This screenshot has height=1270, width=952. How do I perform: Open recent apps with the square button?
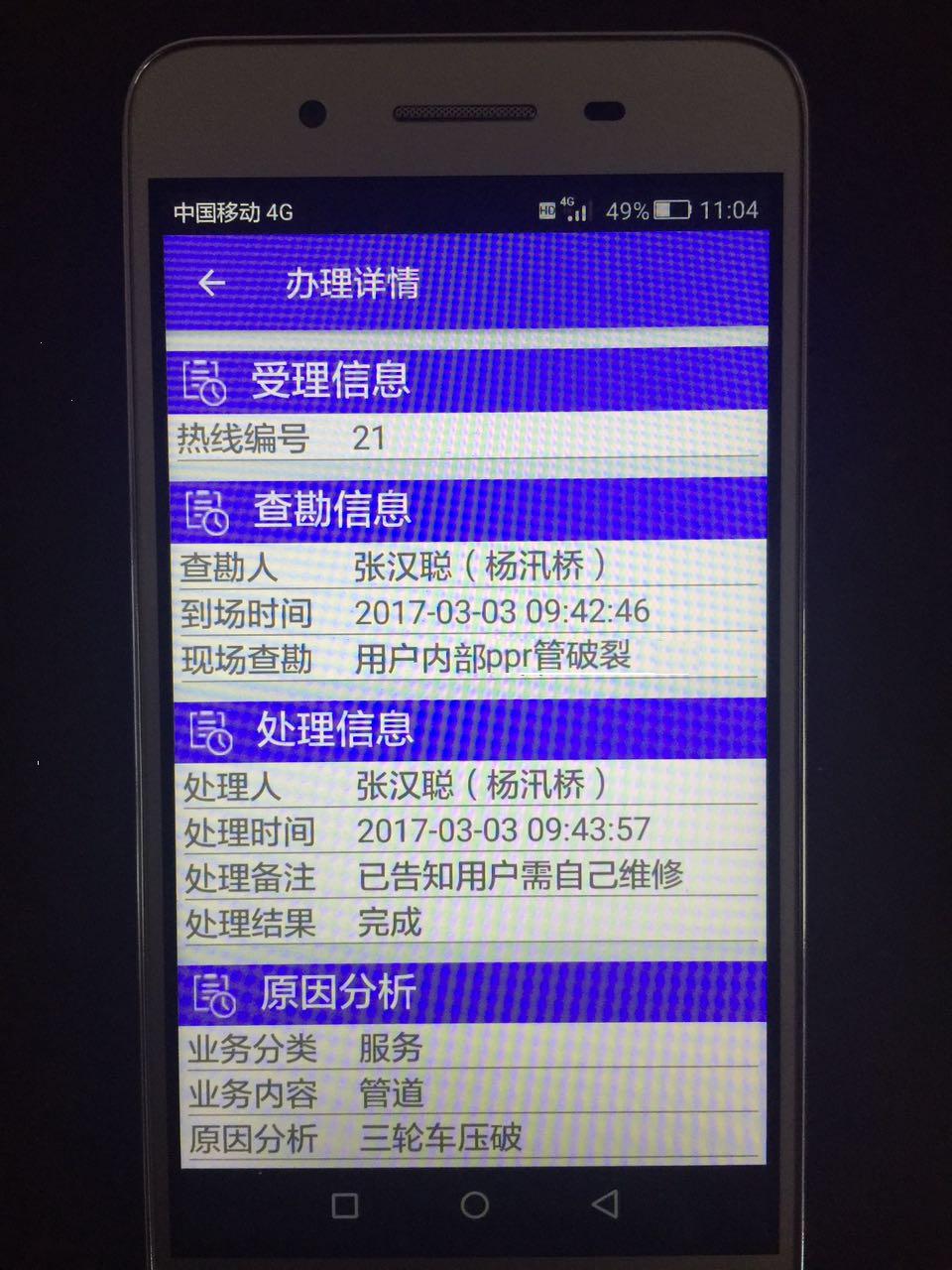345,1206
